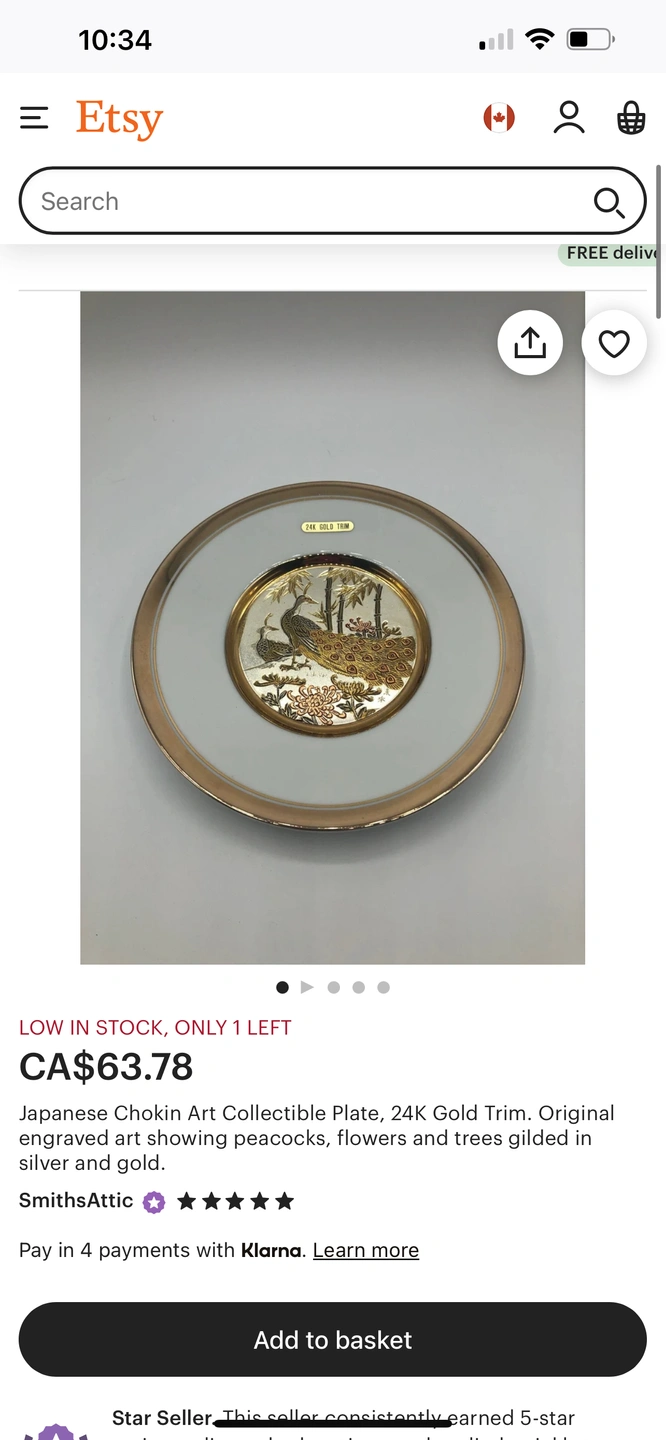Screen dimensions: 666x1440
Task: Jump to the video slide indicator
Action: [307, 987]
